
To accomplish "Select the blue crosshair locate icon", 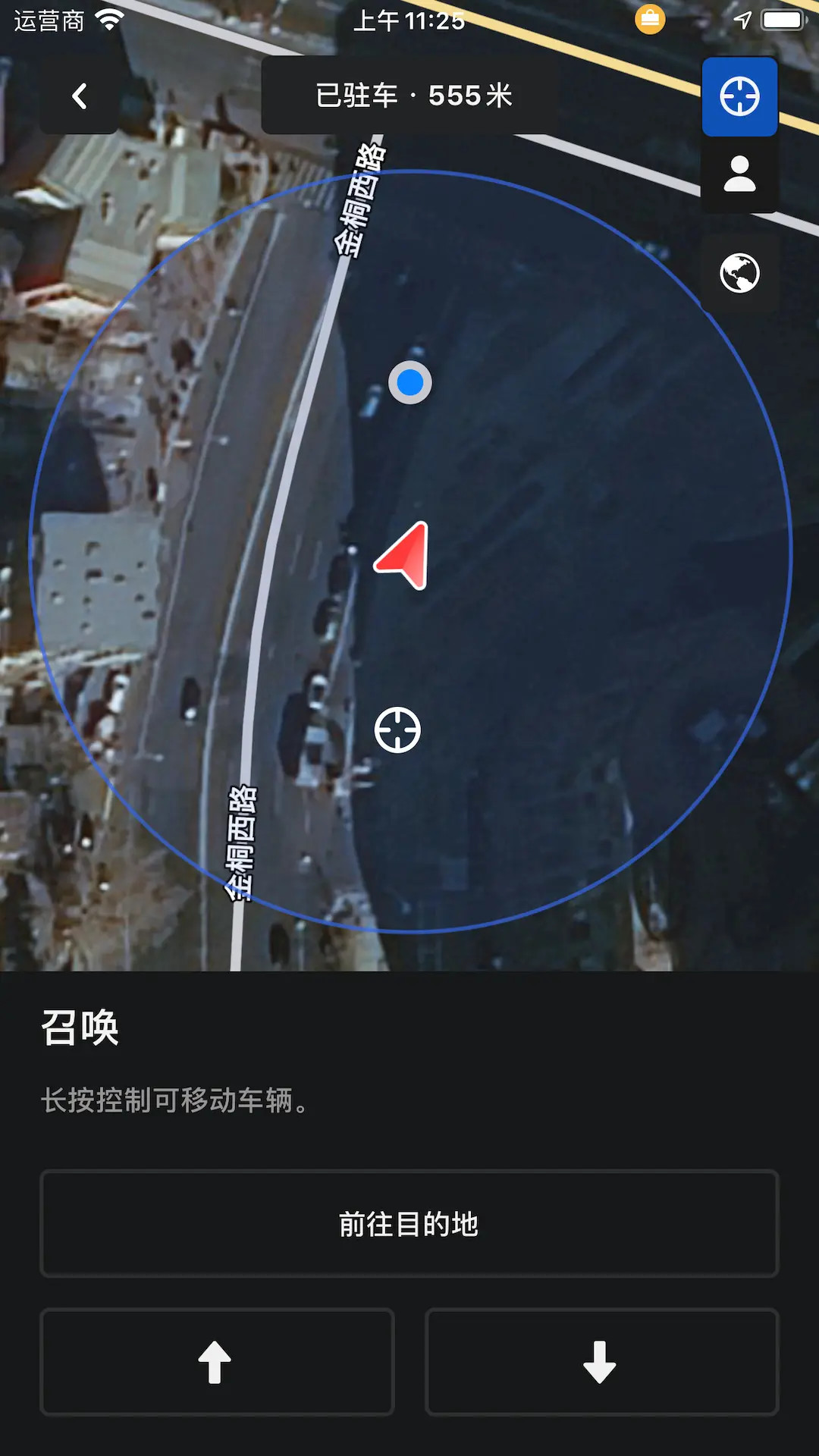I will (x=739, y=96).
